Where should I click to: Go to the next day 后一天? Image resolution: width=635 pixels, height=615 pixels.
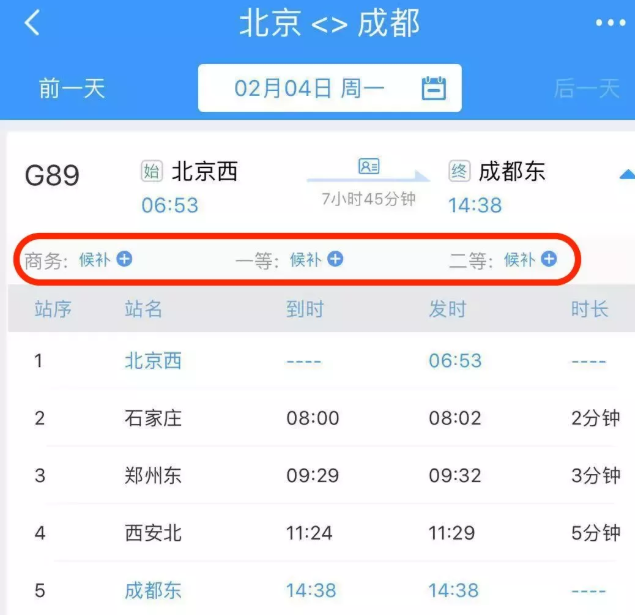(587, 88)
